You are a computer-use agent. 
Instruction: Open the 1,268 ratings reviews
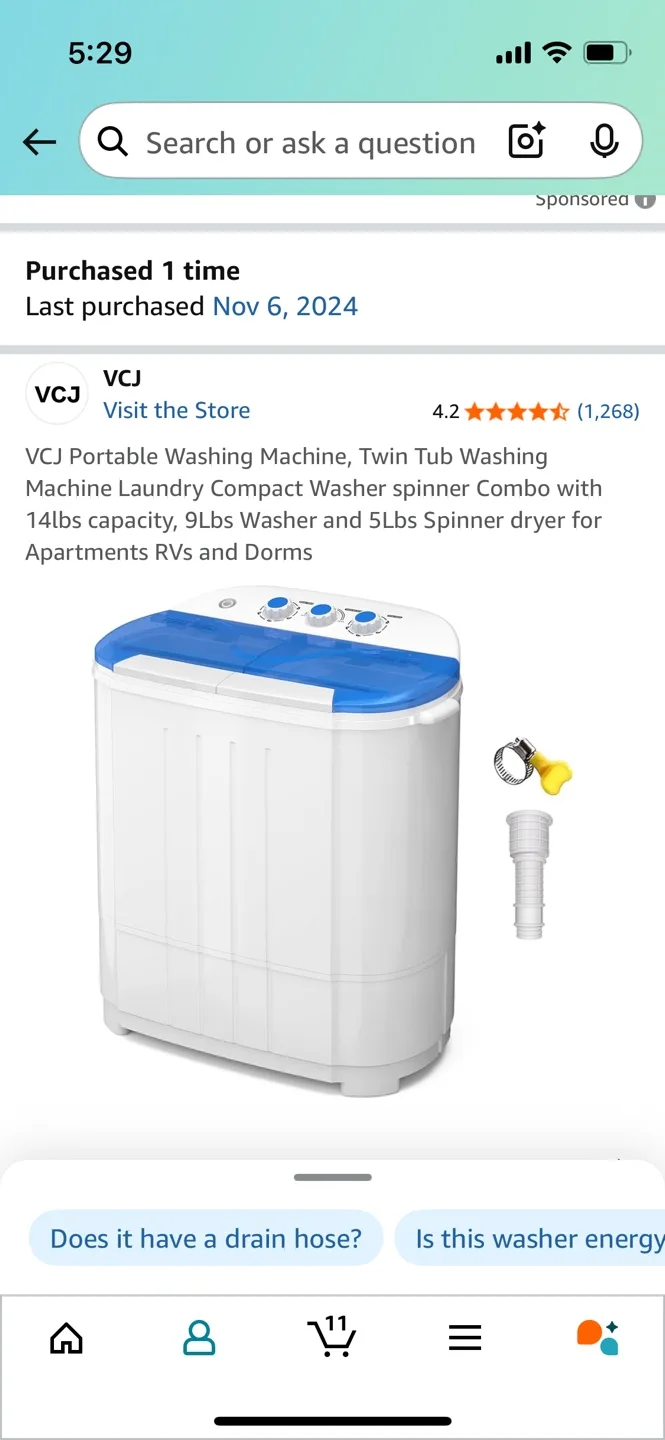[x=608, y=411]
